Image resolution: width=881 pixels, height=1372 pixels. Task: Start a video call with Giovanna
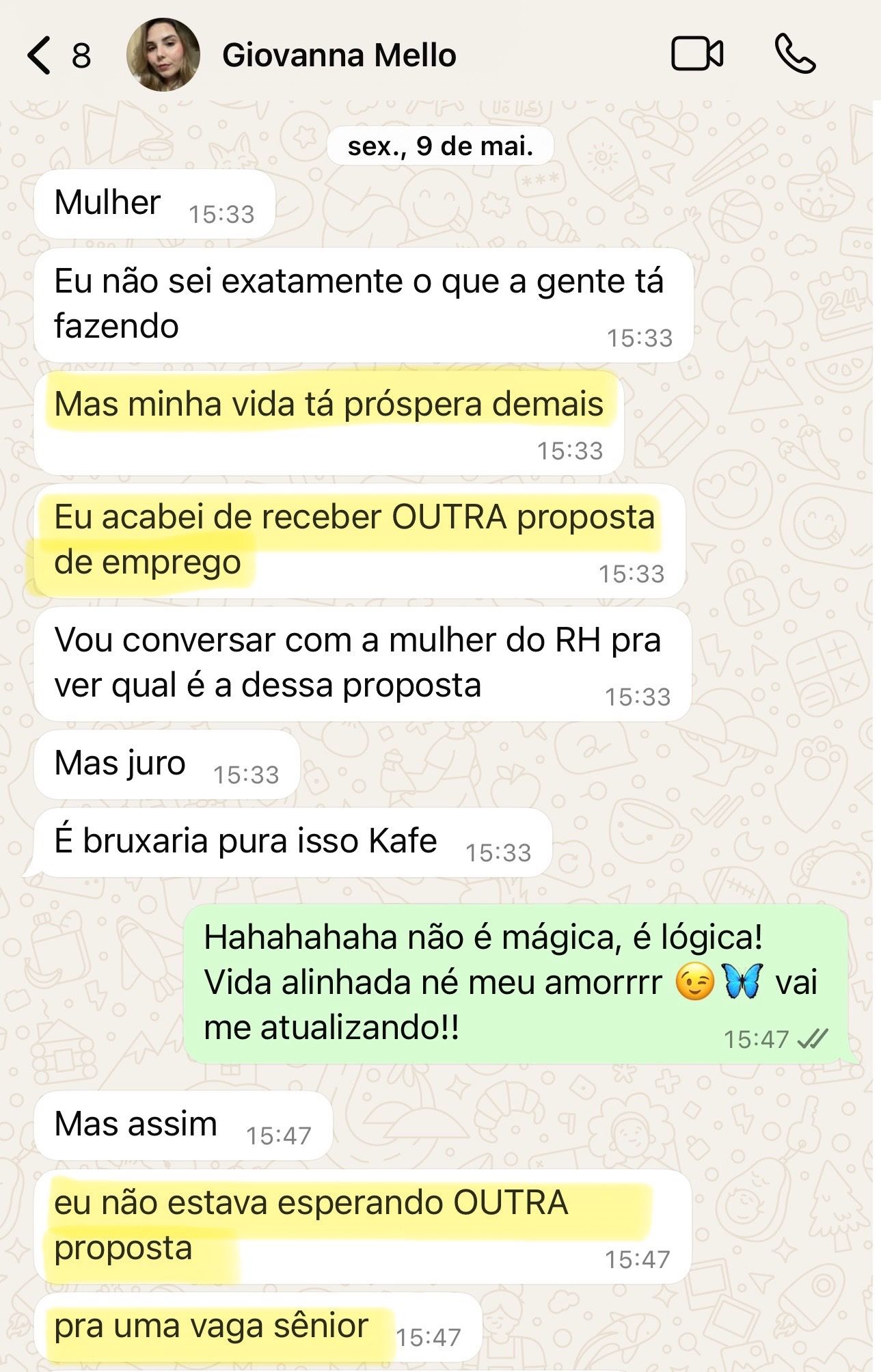point(696,55)
